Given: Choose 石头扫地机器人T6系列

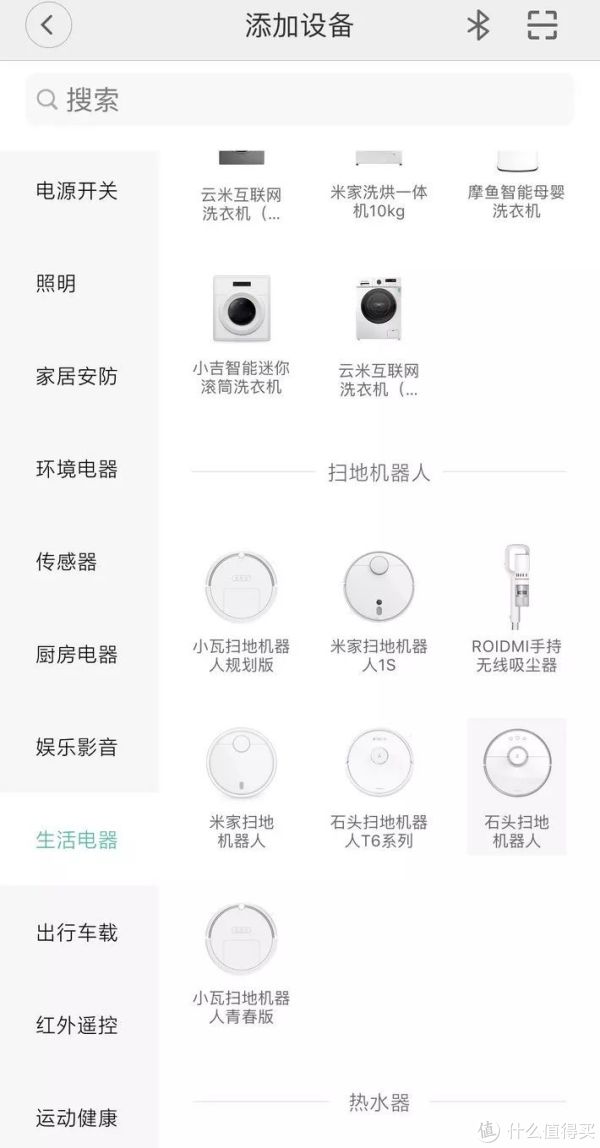Looking at the screenshot, I should (379, 787).
